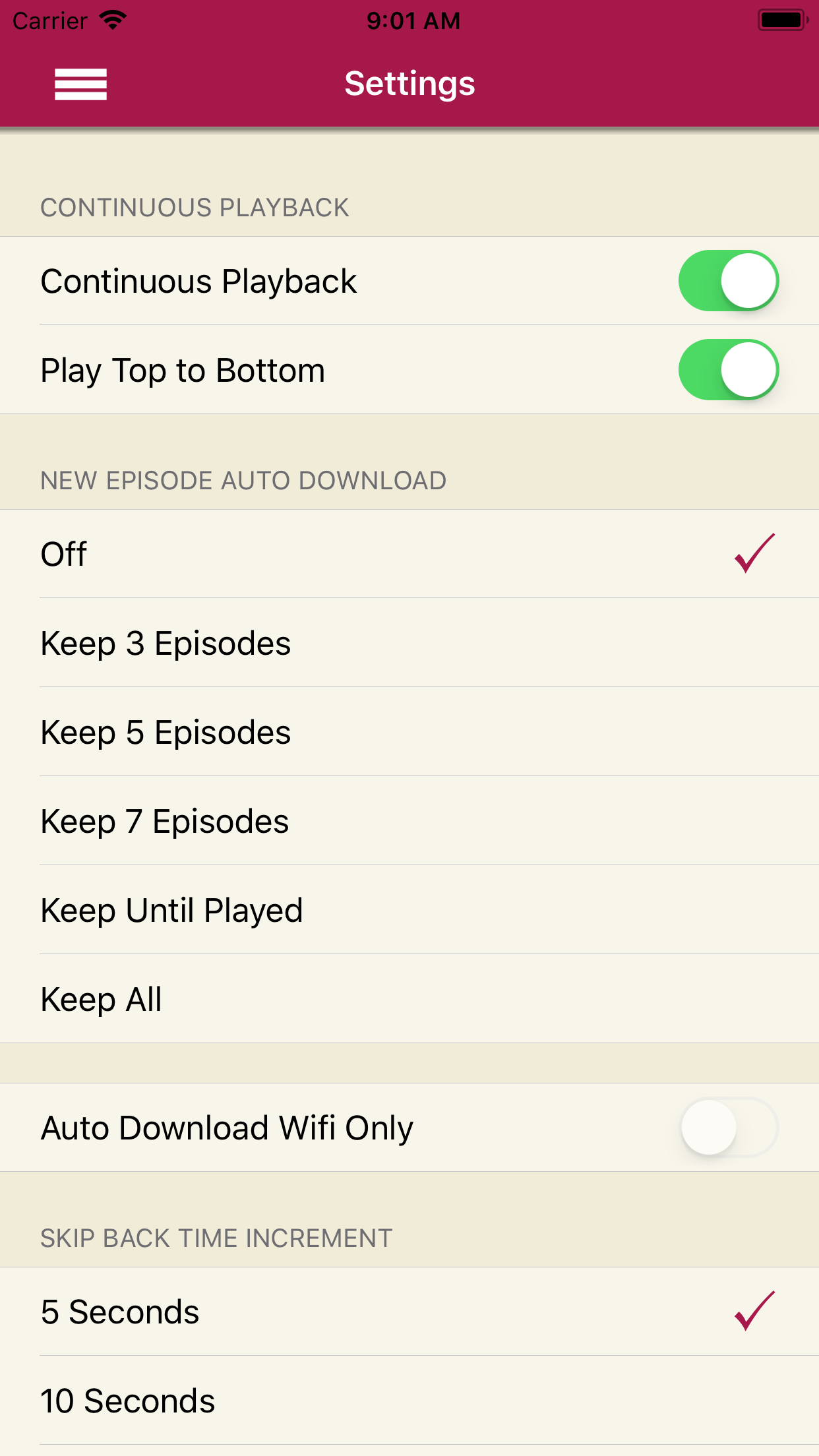Image resolution: width=819 pixels, height=1456 pixels.
Task: Disable Continuous Playback switch
Action: point(728,281)
